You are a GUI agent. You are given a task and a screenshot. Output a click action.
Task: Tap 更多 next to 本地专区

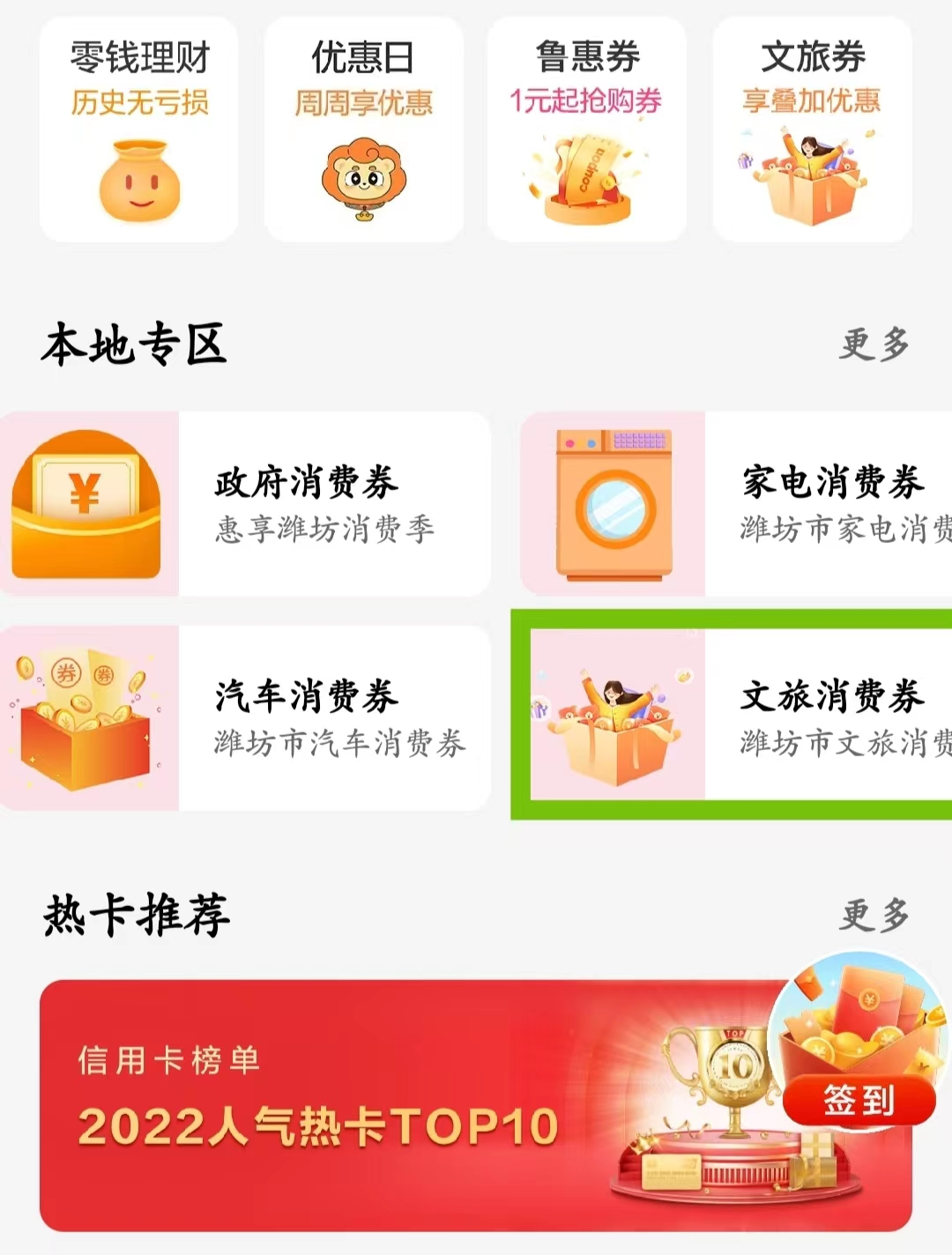(x=874, y=345)
